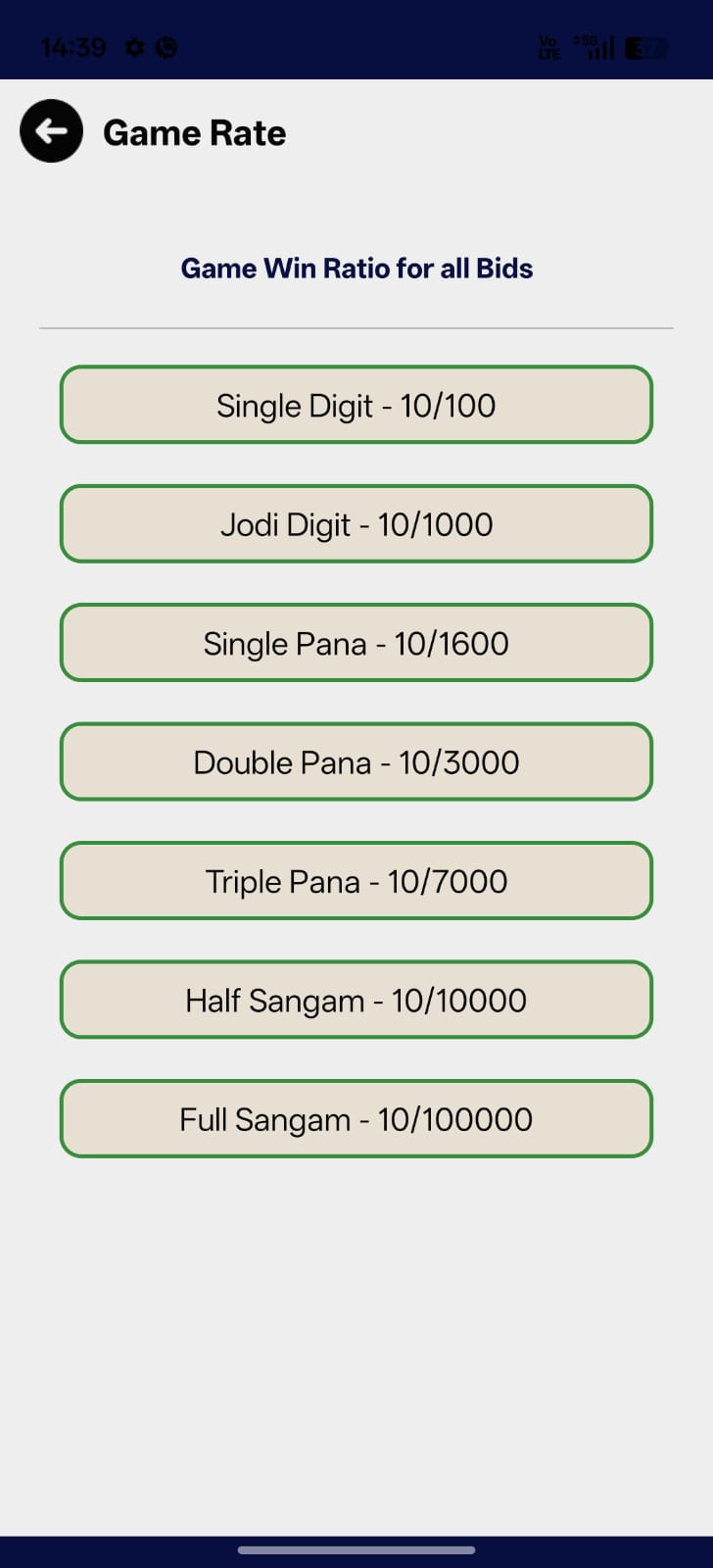Screen dimensions: 713x1568
Task: Tap the Game Win Ratio heading
Action: click(356, 268)
